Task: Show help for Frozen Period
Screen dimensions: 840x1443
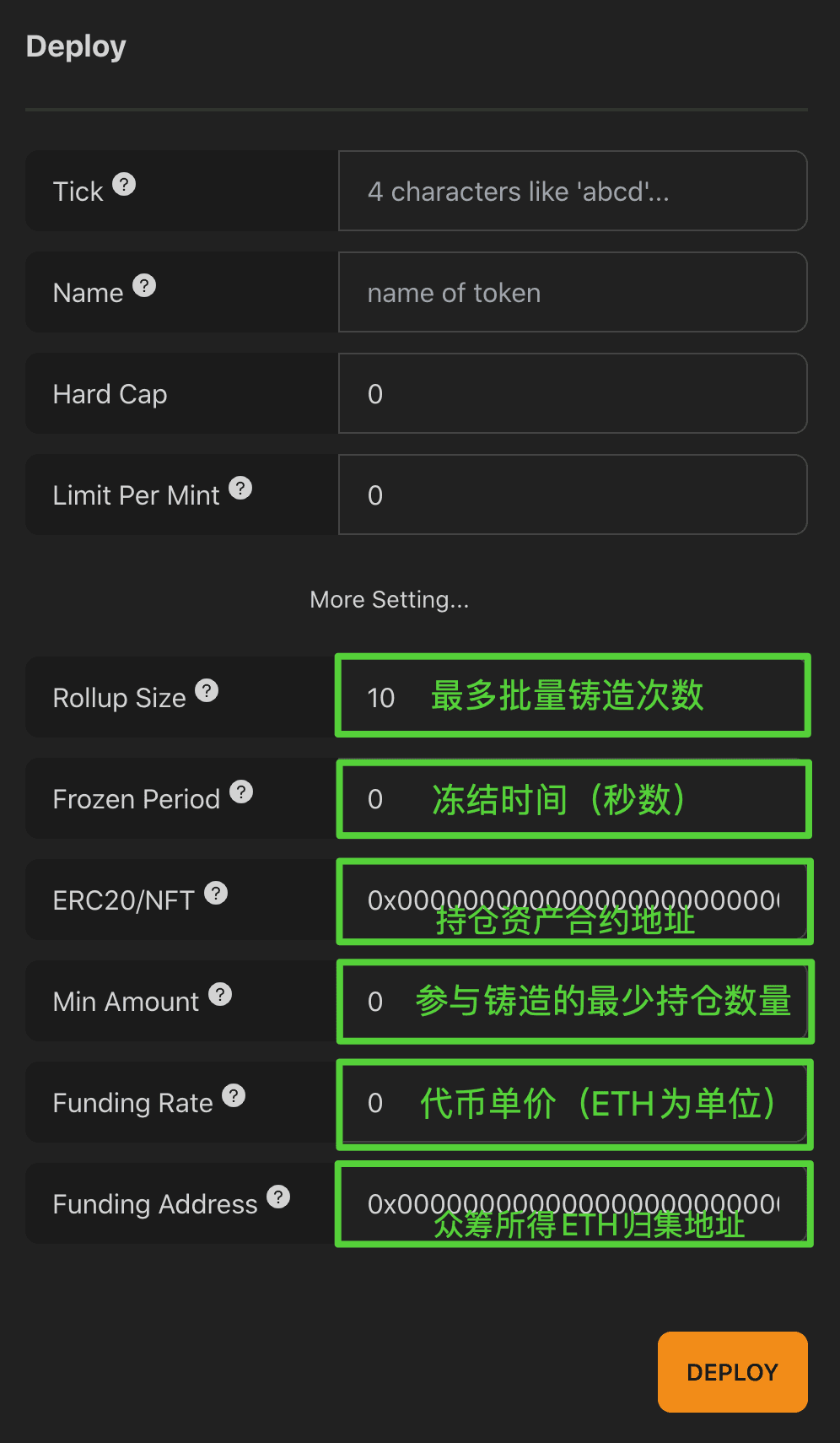Action: (241, 792)
